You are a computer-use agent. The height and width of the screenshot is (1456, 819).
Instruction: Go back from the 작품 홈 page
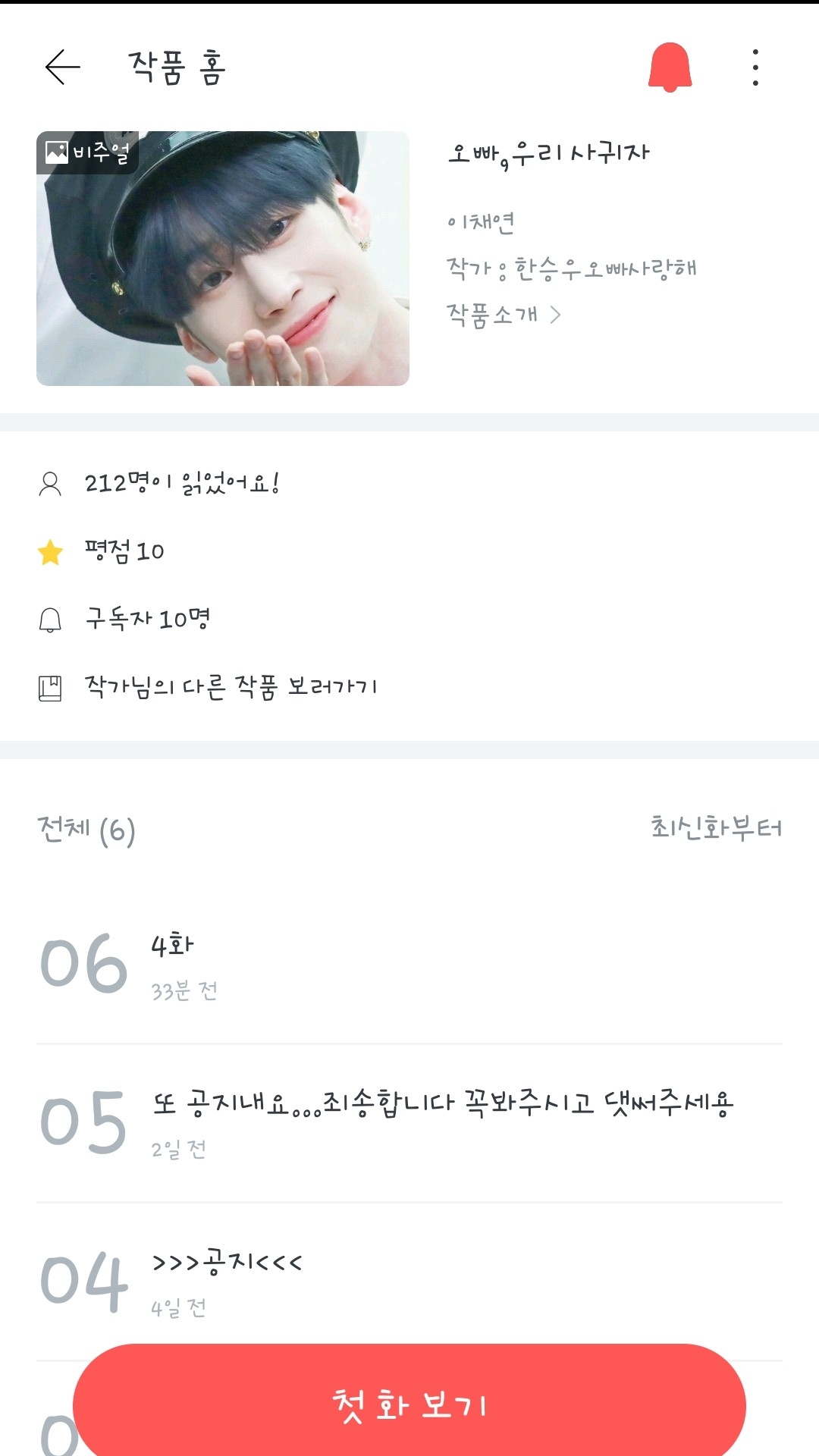tap(63, 67)
